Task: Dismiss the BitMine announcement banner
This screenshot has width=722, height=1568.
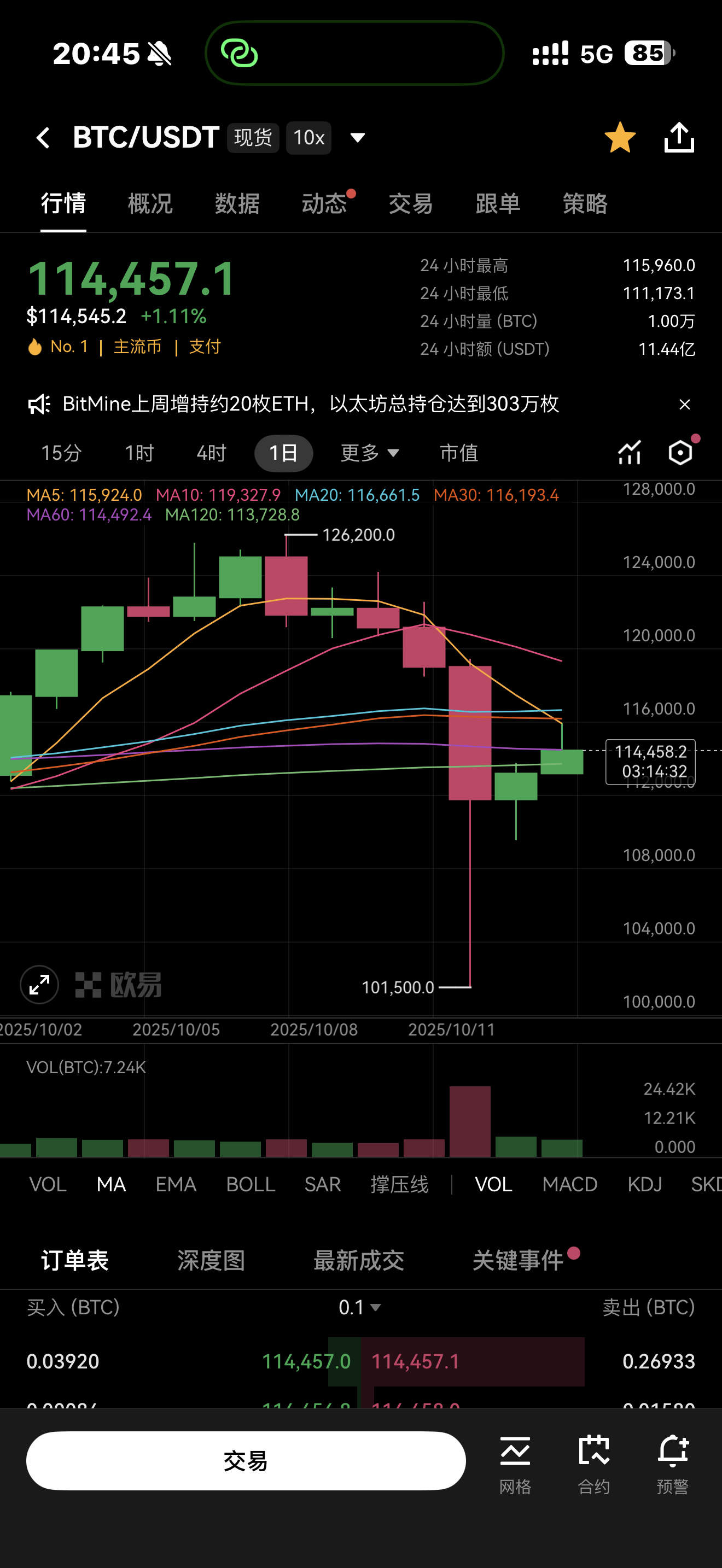Action: click(684, 405)
